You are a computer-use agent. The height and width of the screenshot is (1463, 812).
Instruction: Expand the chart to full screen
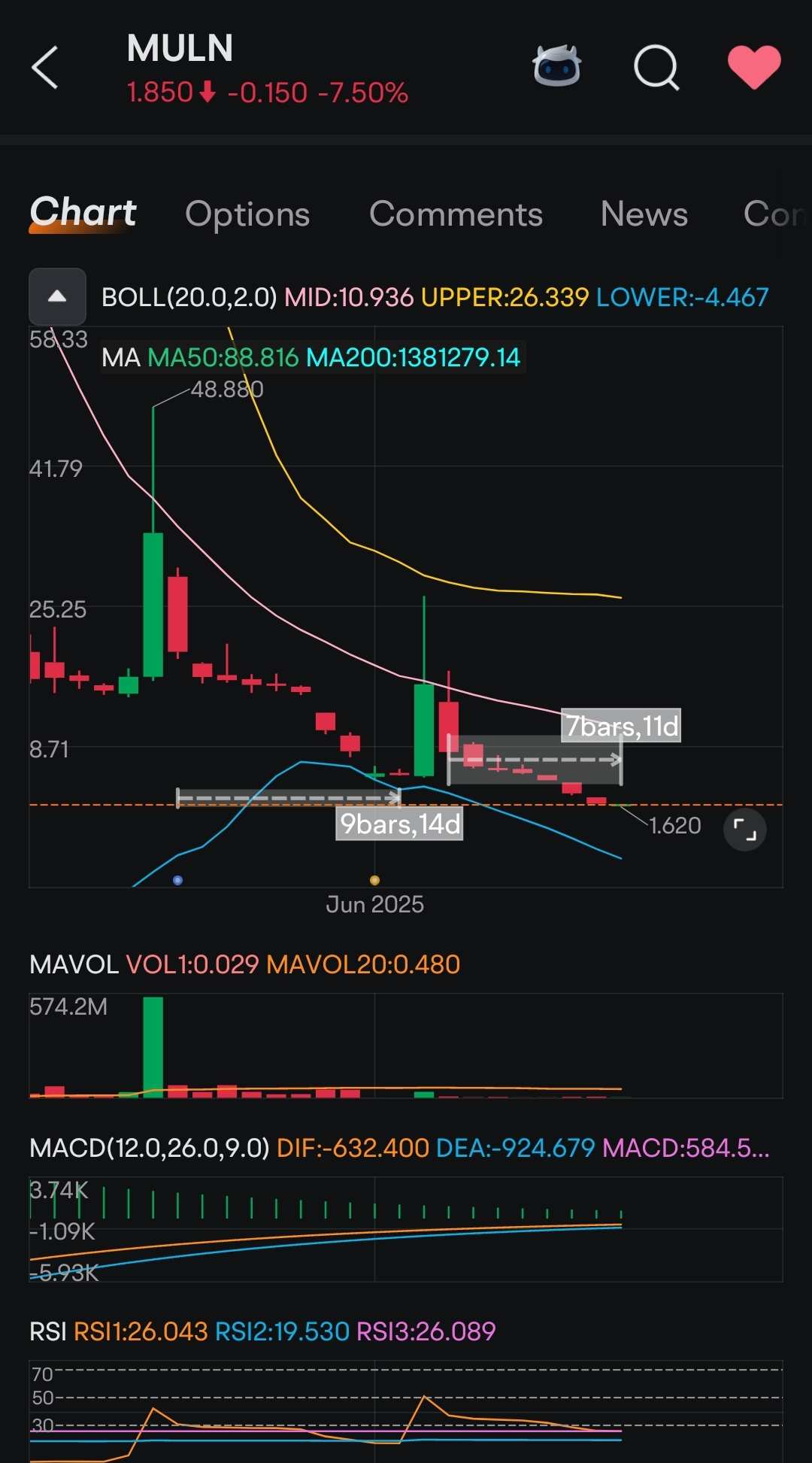click(745, 830)
